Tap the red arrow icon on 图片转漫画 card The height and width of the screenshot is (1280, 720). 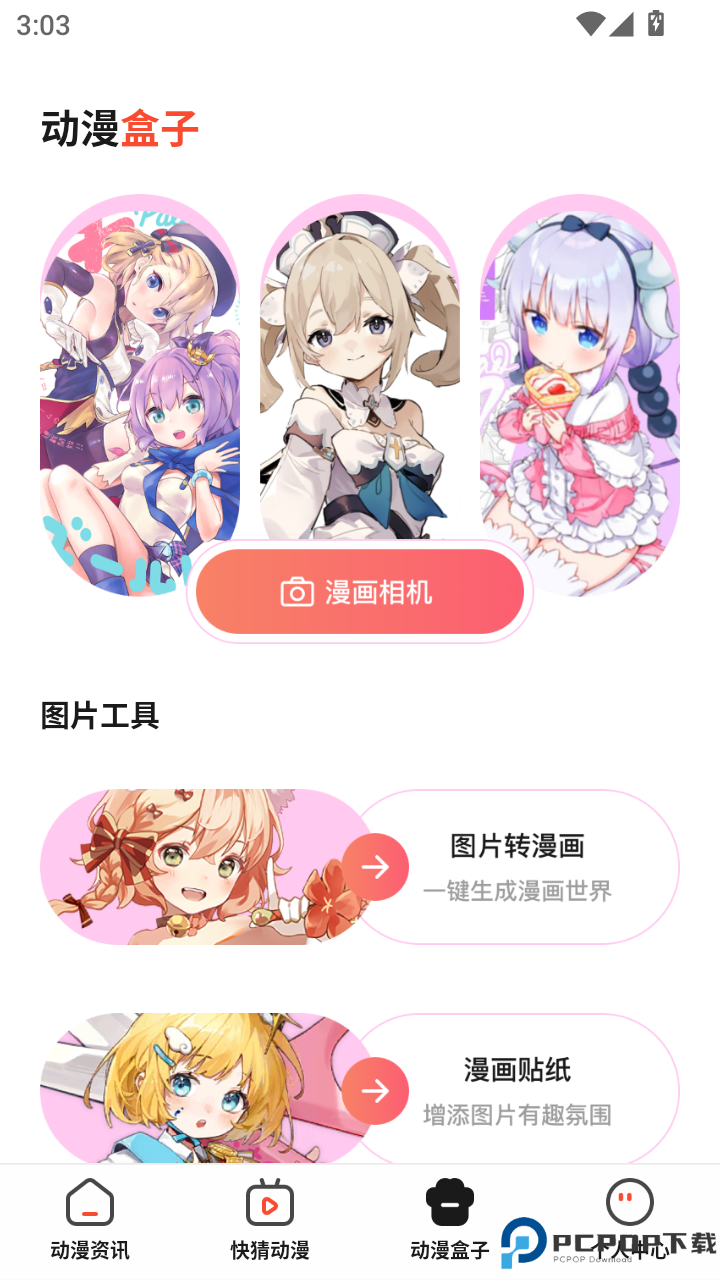(x=375, y=867)
